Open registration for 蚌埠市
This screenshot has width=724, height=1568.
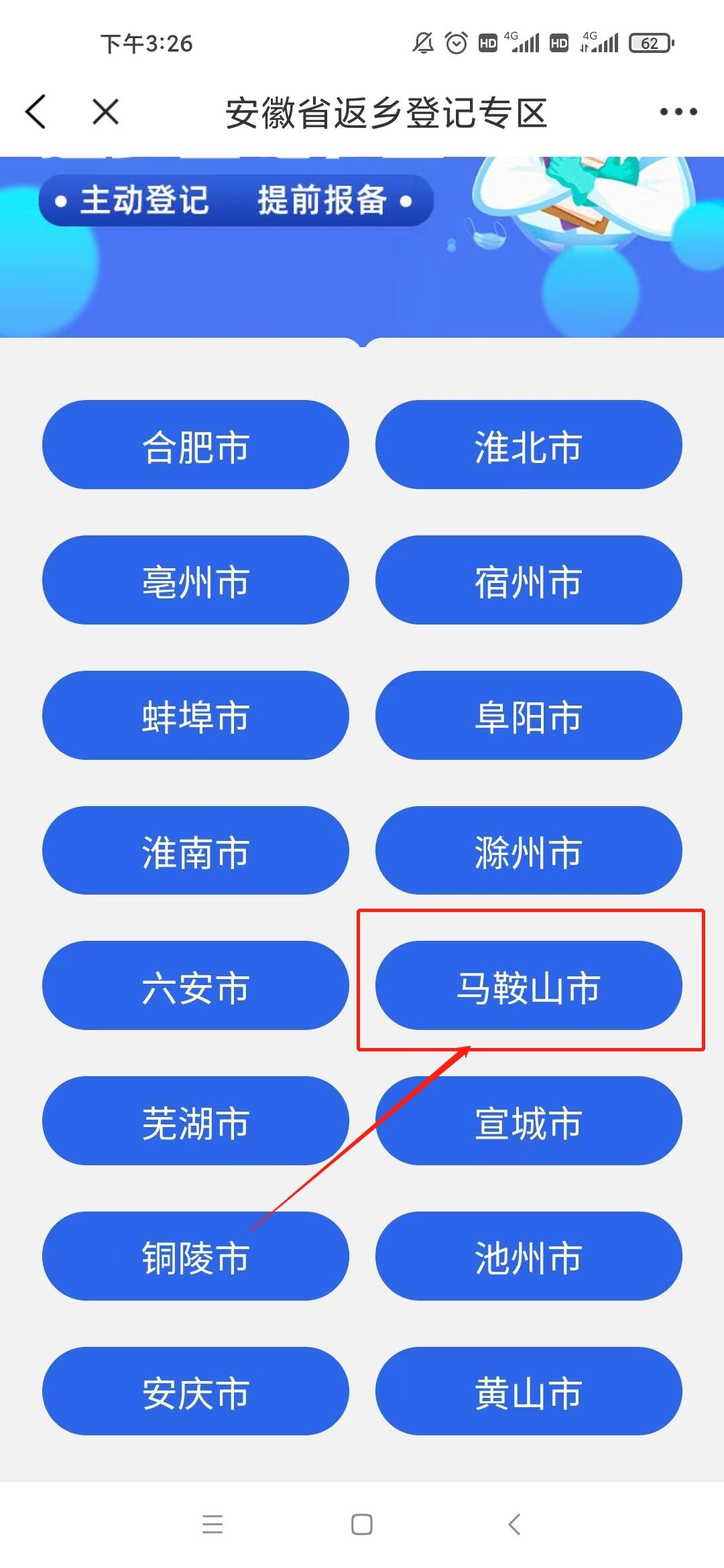click(x=195, y=716)
